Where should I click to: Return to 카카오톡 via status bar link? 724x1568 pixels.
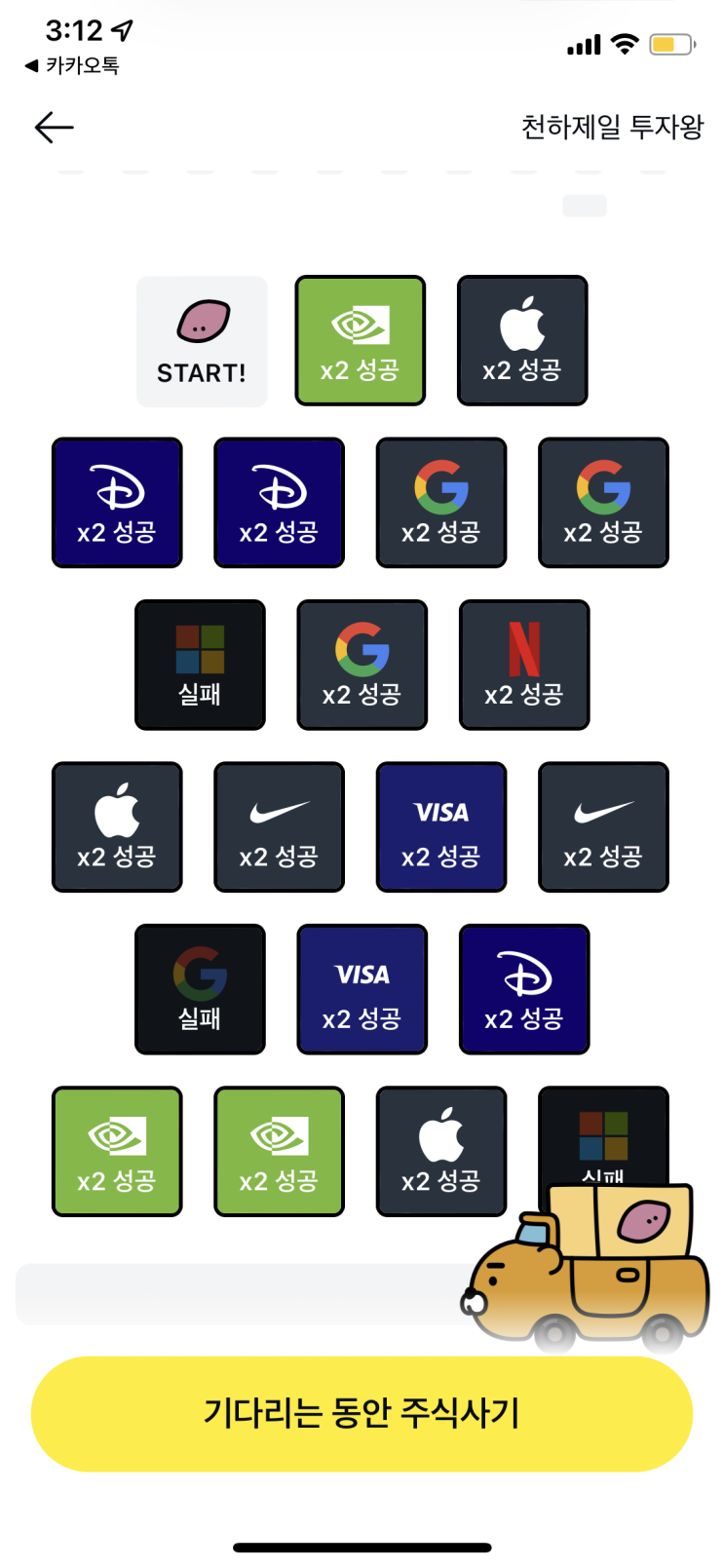[72, 65]
